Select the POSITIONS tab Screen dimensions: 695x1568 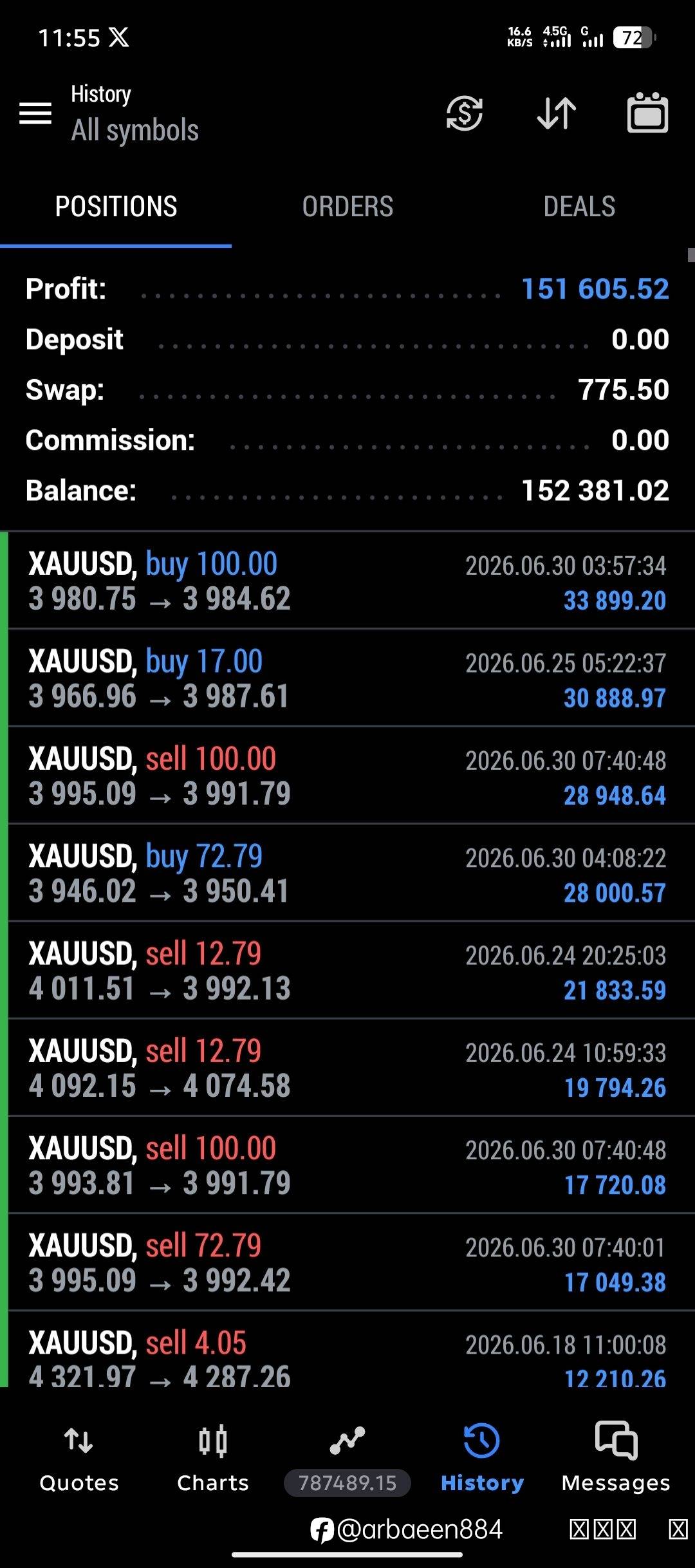tap(116, 207)
